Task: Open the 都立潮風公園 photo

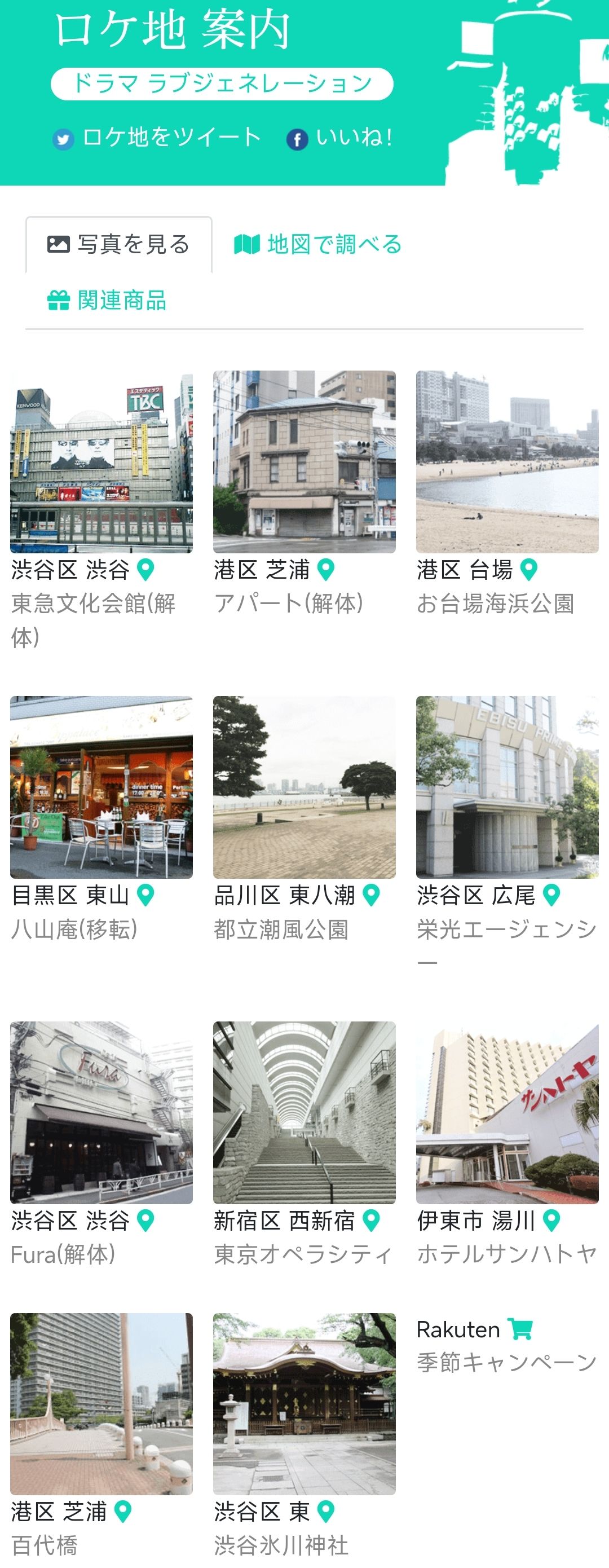Action: coord(304,787)
